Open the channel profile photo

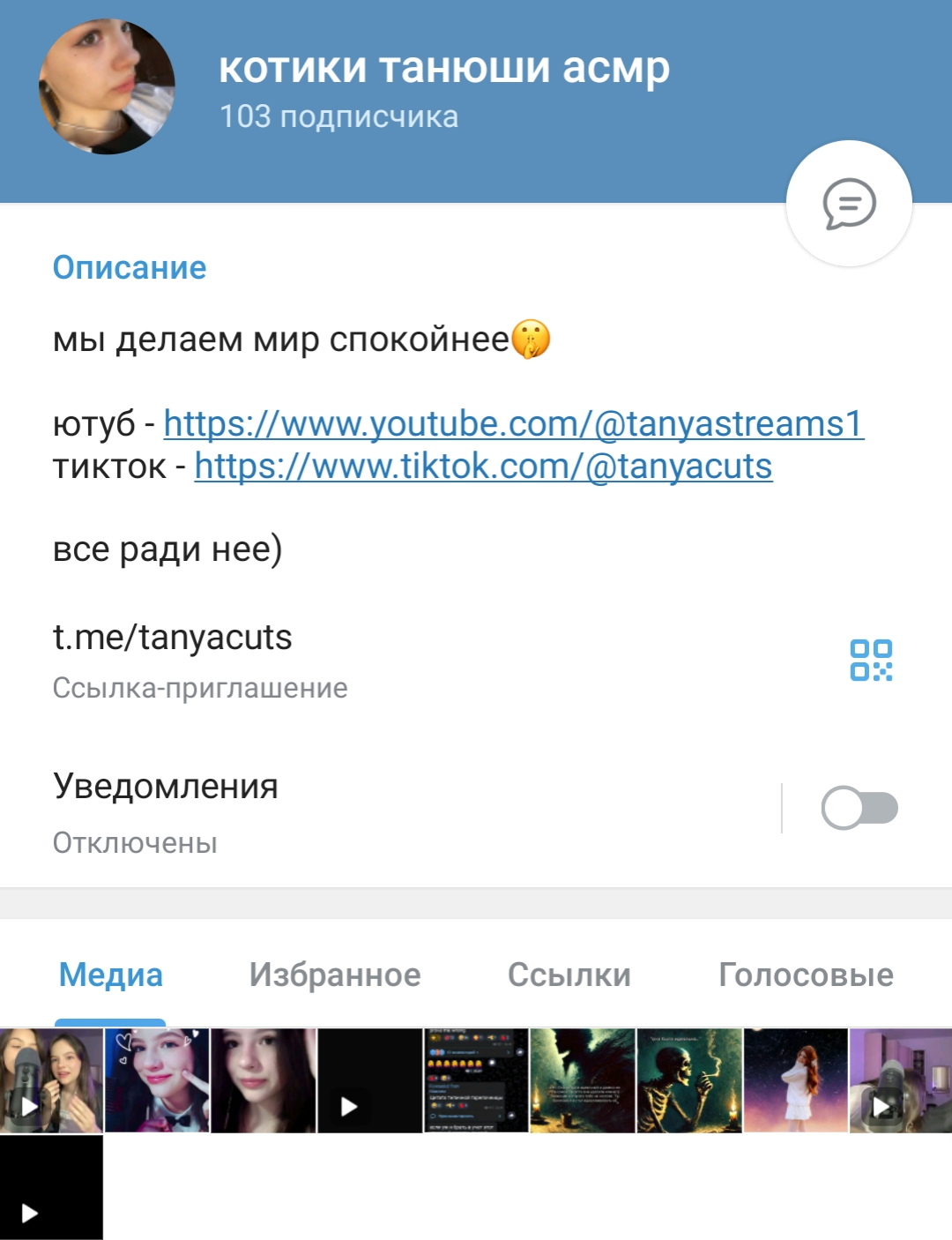coord(107,87)
